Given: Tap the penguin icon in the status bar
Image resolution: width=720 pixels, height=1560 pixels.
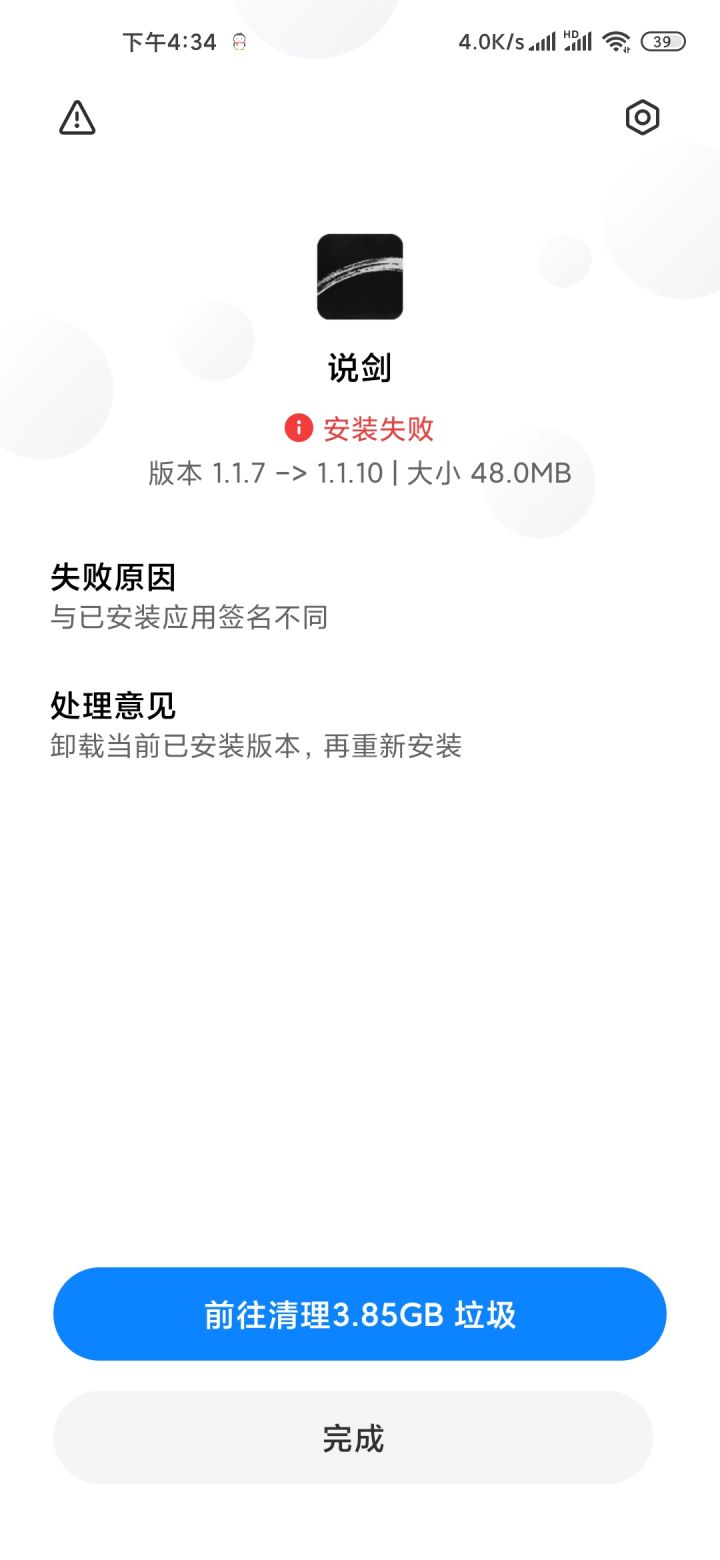Looking at the screenshot, I should click(237, 42).
